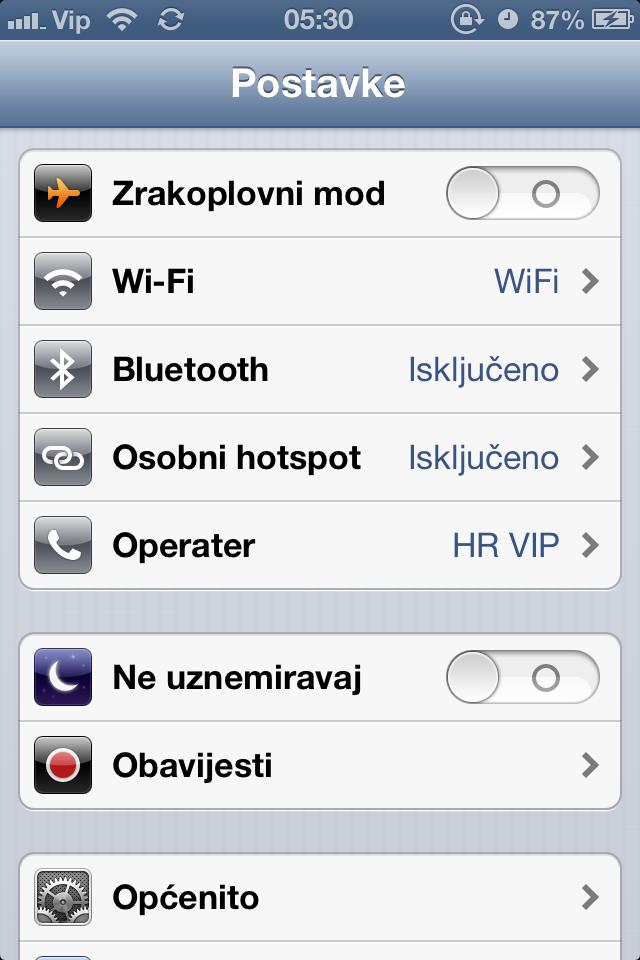
Task: Select the Operater HR VIP row
Action: coord(320,545)
